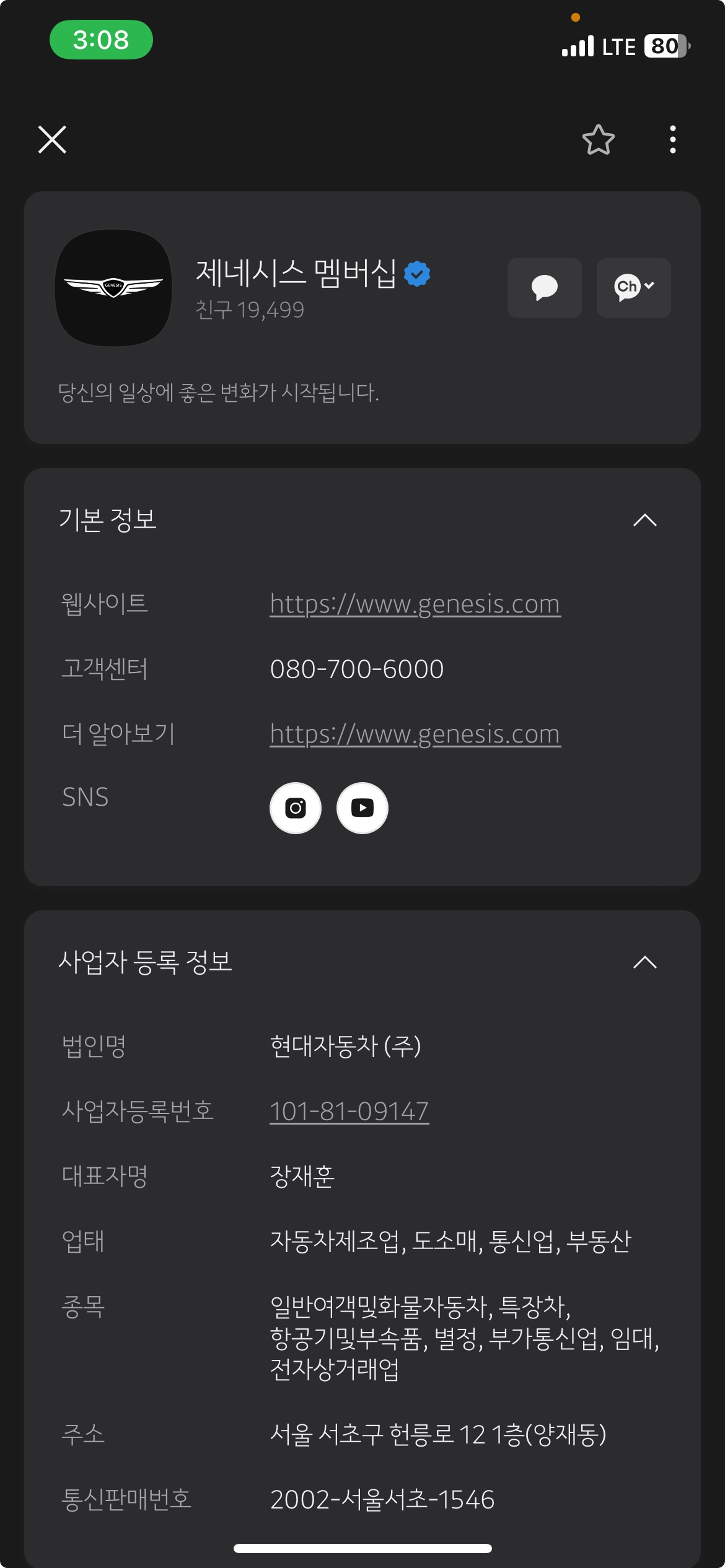725x1568 pixels.
Task: Open the YouTube SNS icon
Action: pyautogui.click(x=362, y=808)
